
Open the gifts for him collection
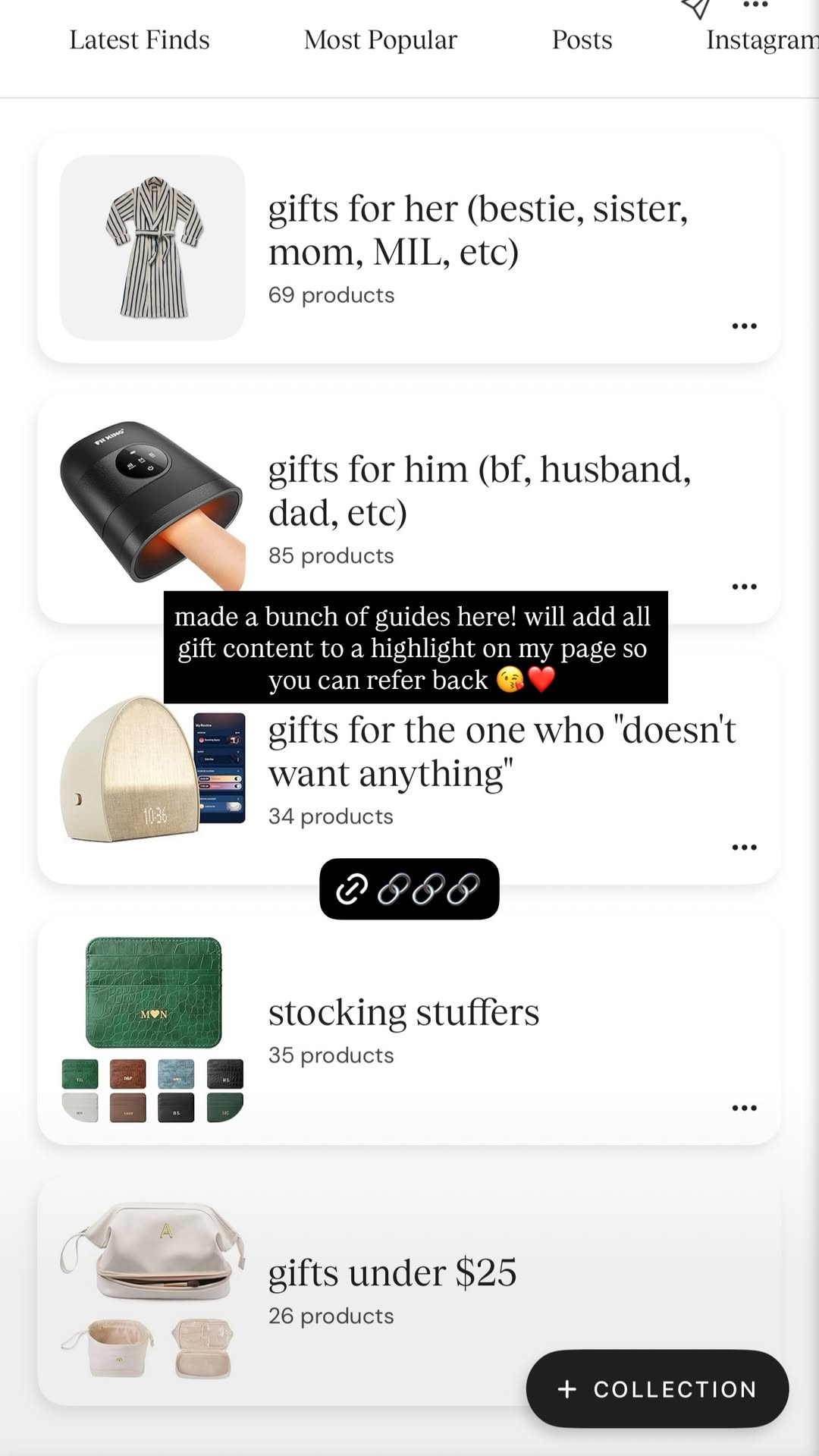click(x=409, y=508)
